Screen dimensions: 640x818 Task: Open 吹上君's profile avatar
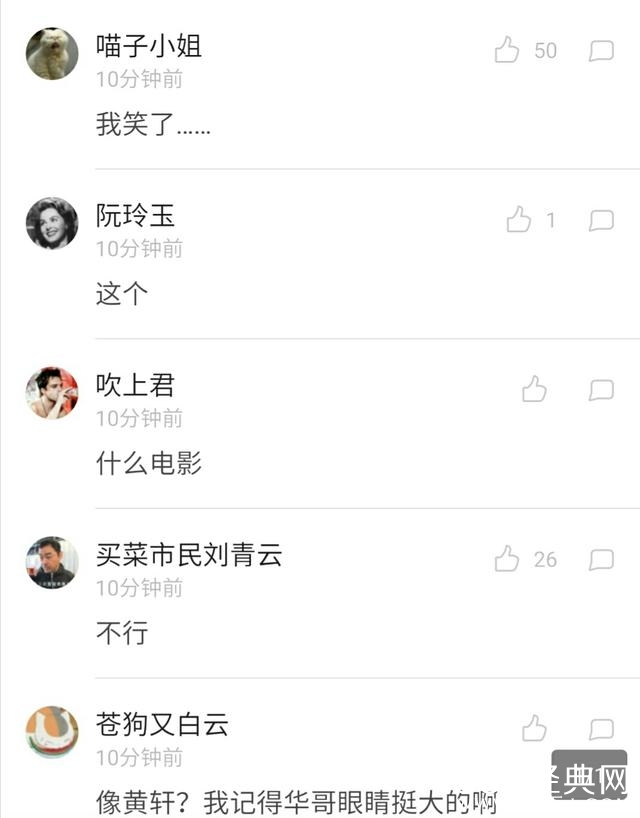click(52, 393)
